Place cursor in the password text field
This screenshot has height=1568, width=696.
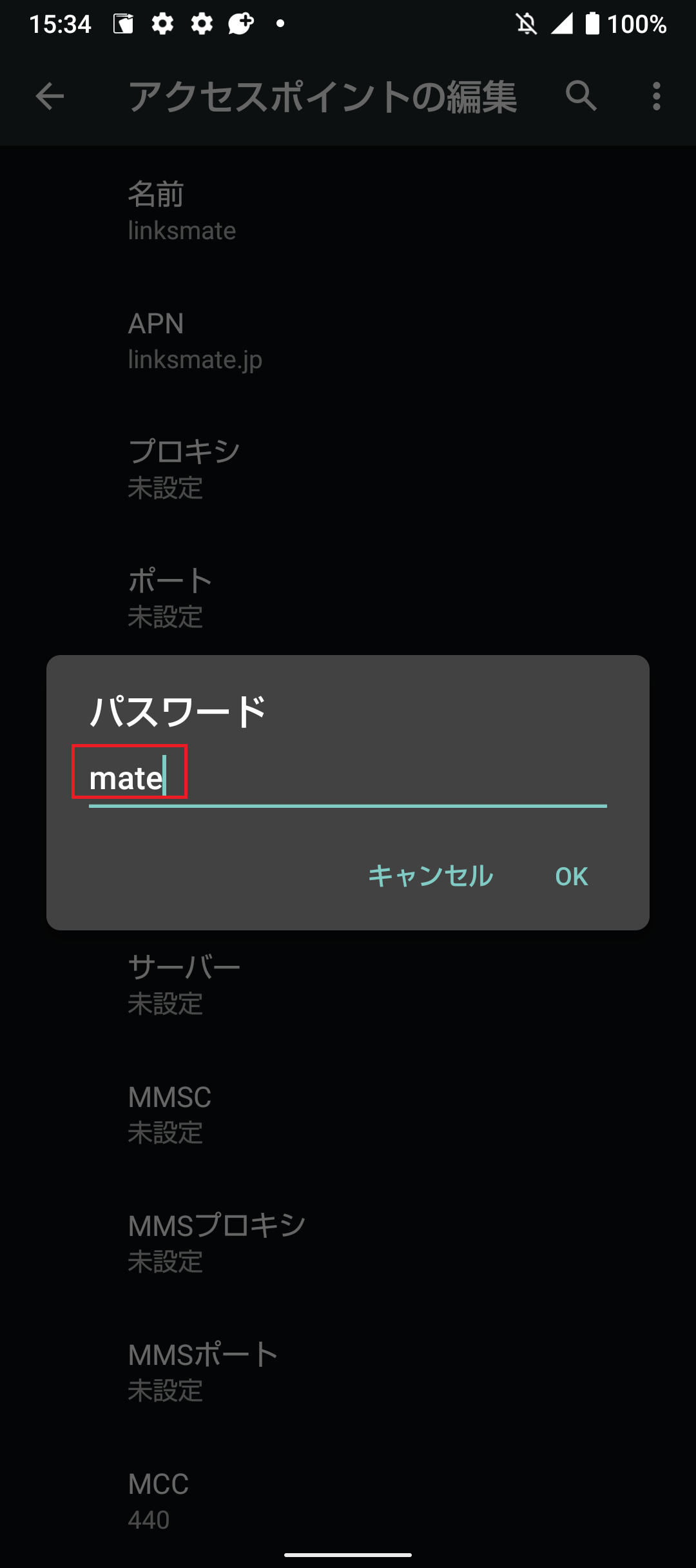coord(258,778)
